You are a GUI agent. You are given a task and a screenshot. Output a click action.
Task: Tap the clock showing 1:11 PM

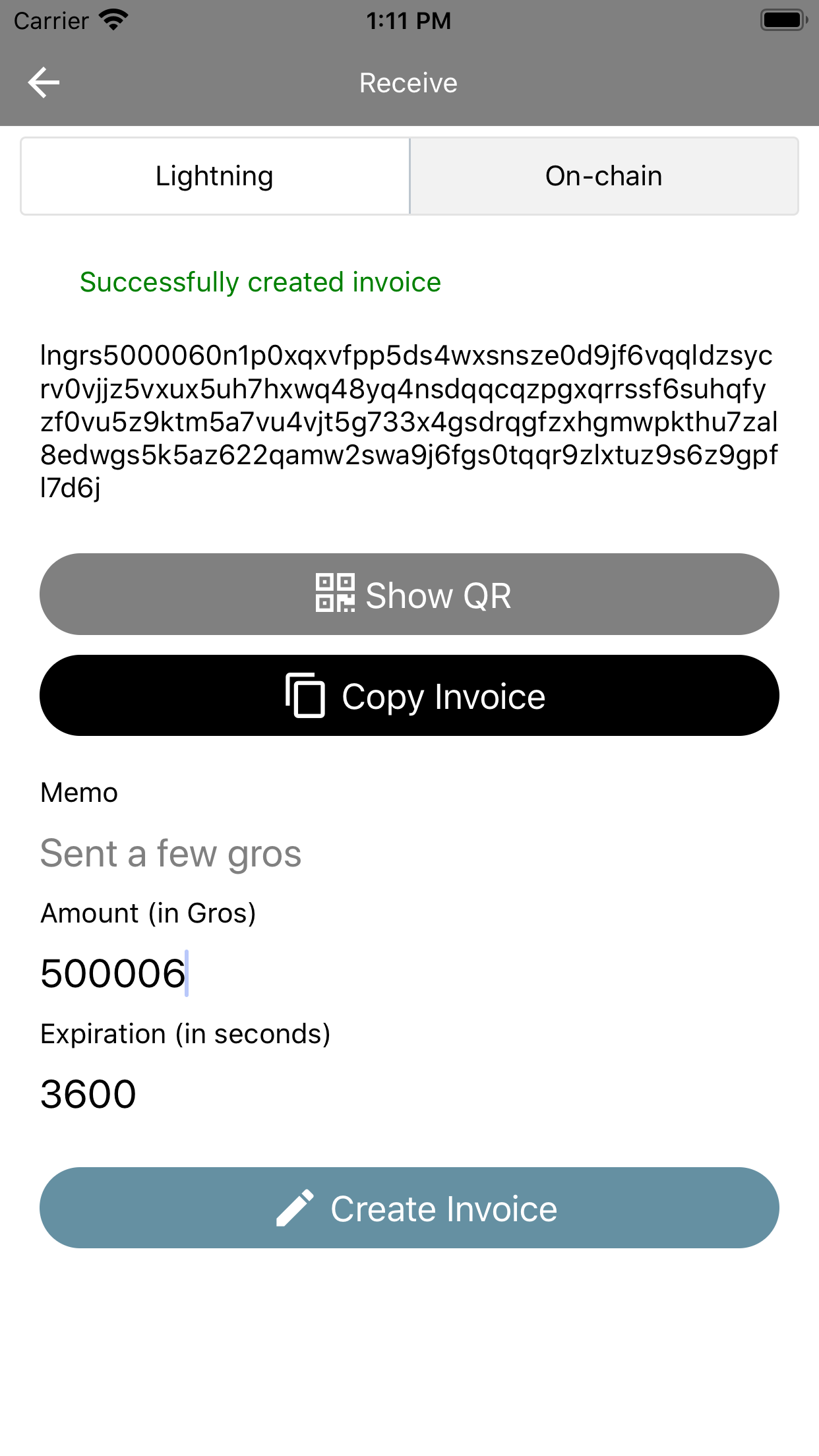(409, 20)
